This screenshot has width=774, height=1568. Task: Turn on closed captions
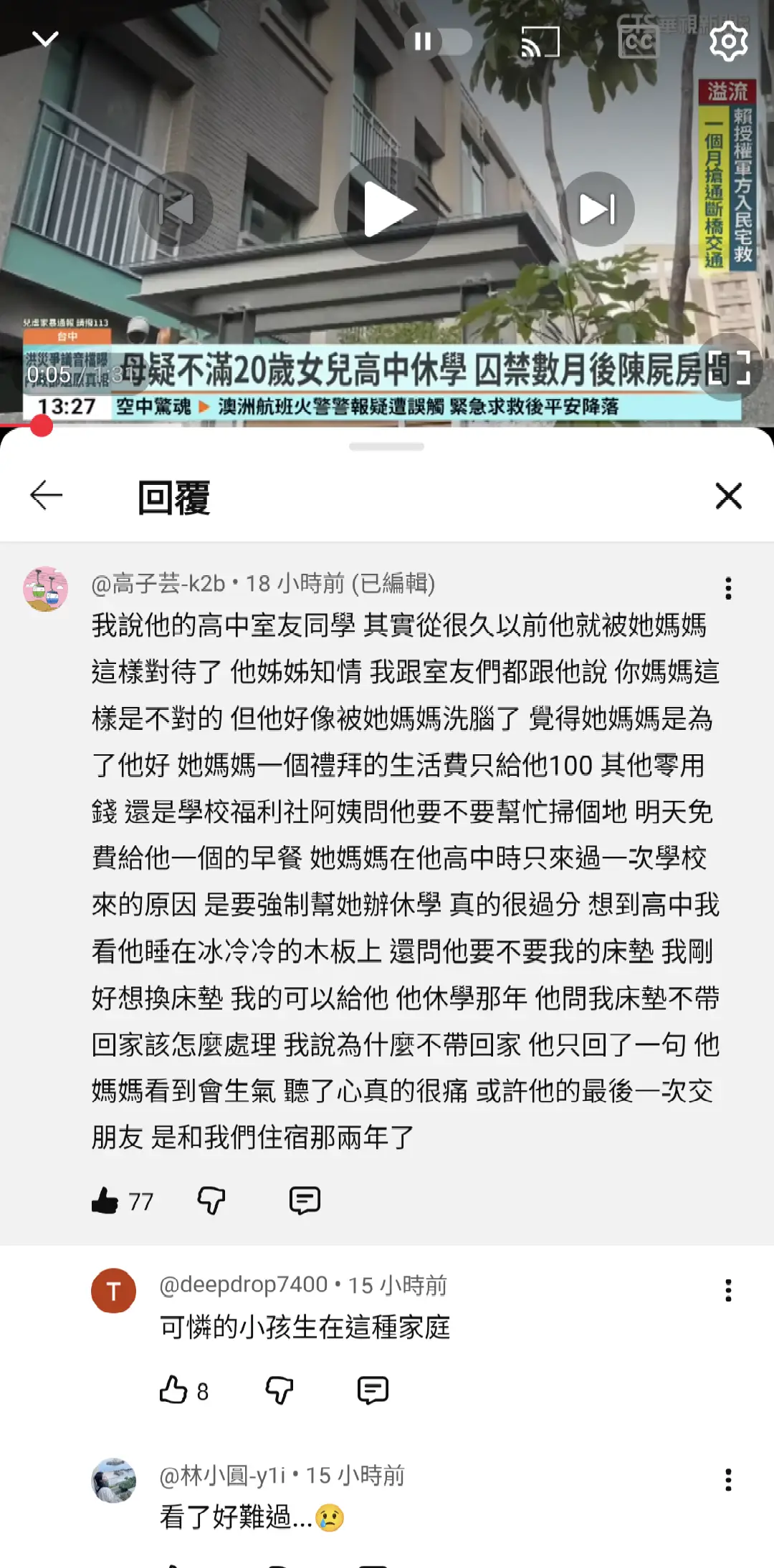[x=638, y=42]
